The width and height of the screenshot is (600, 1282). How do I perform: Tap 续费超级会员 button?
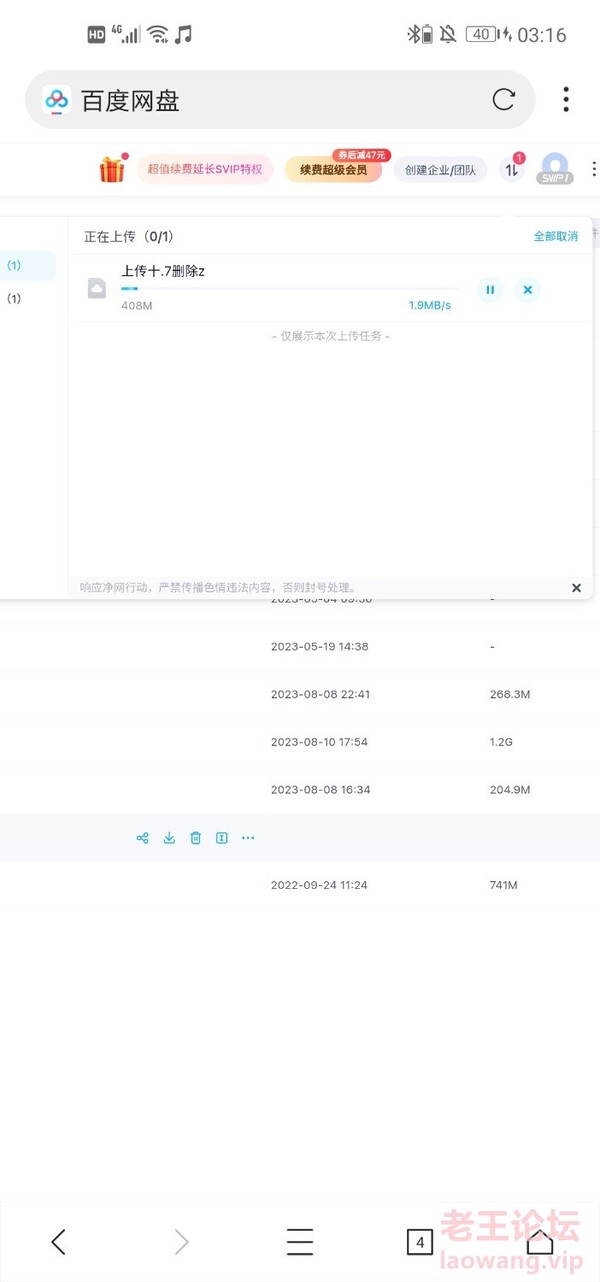(x=334, y=169)
